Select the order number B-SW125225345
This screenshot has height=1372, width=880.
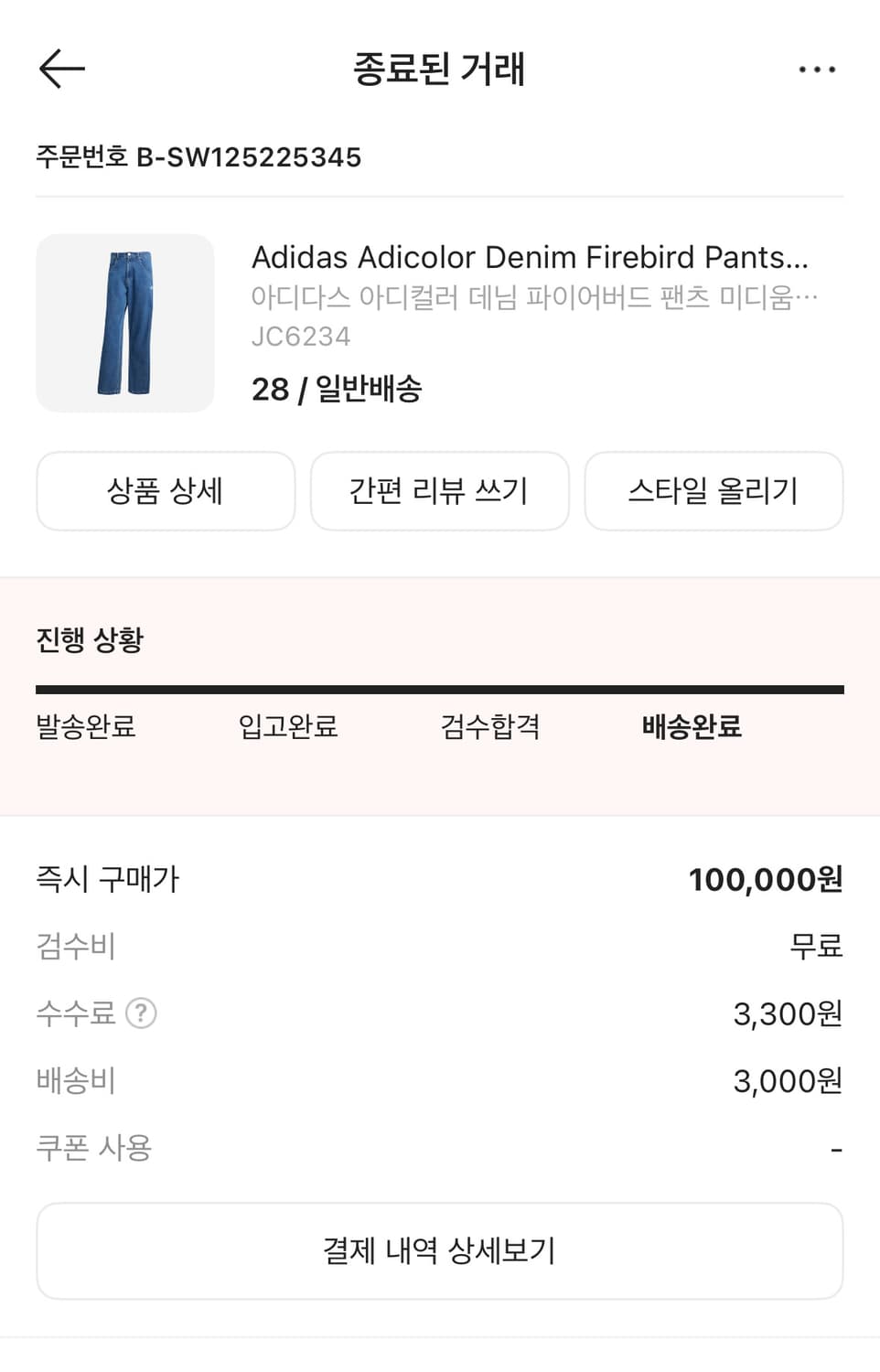[199, 157]
